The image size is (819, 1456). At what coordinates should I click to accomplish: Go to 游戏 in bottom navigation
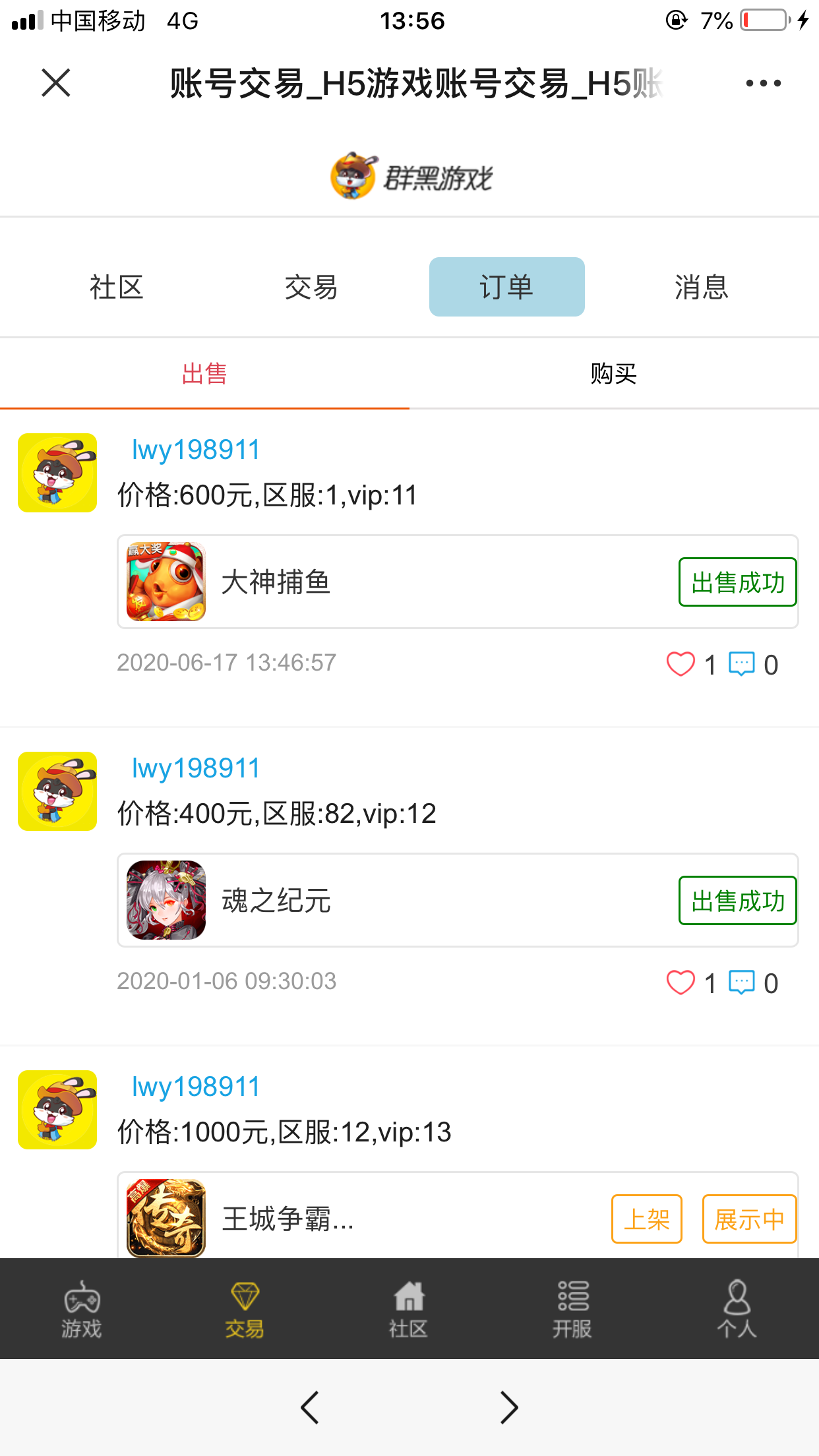click(x=82, y=1309)
